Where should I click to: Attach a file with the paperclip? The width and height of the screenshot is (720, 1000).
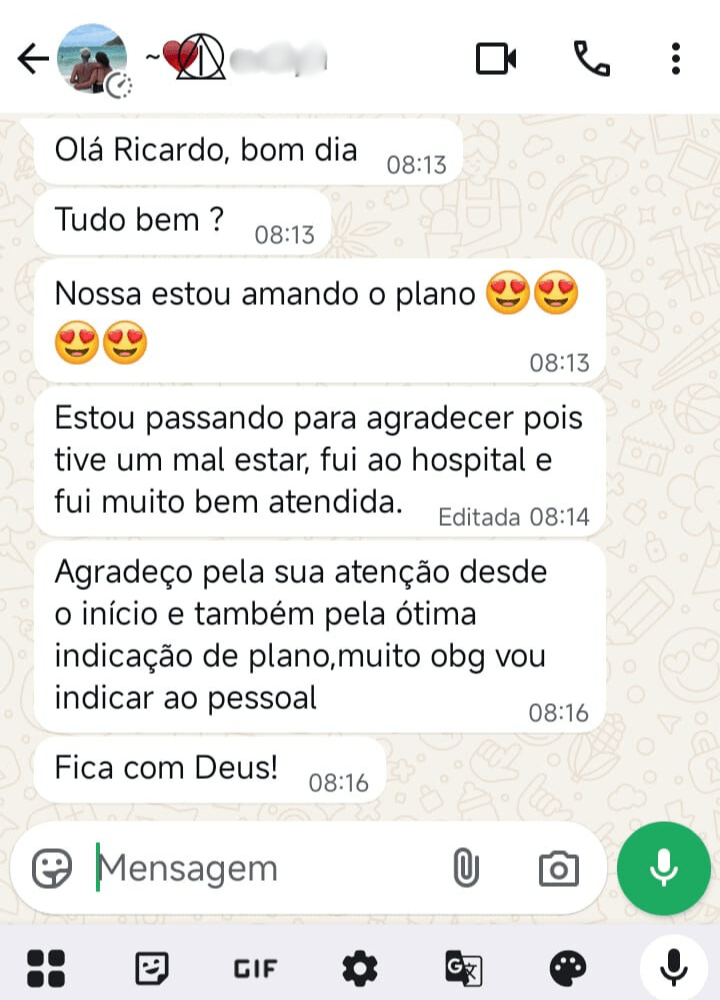pos(465,868)
